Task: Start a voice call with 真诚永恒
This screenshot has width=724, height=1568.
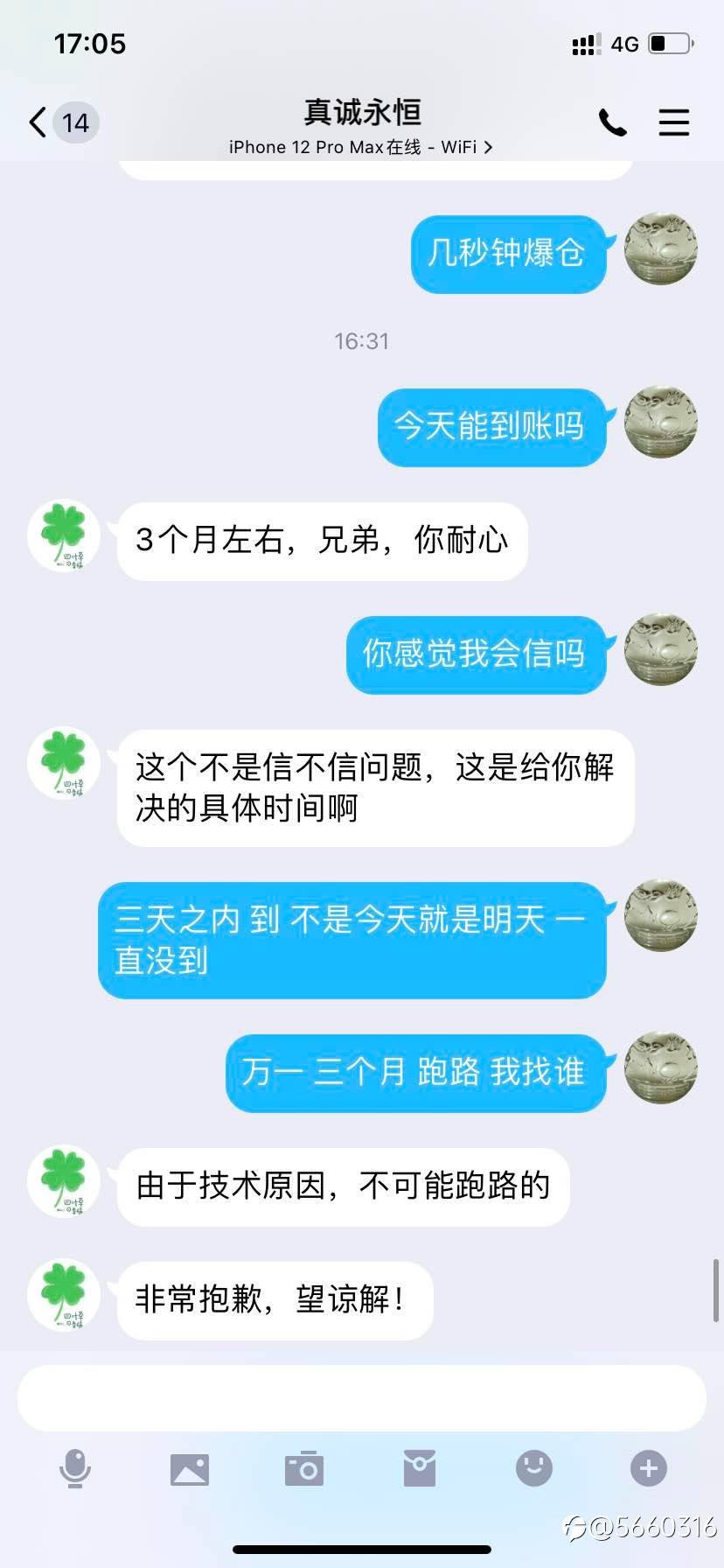Action: [612, 122]
